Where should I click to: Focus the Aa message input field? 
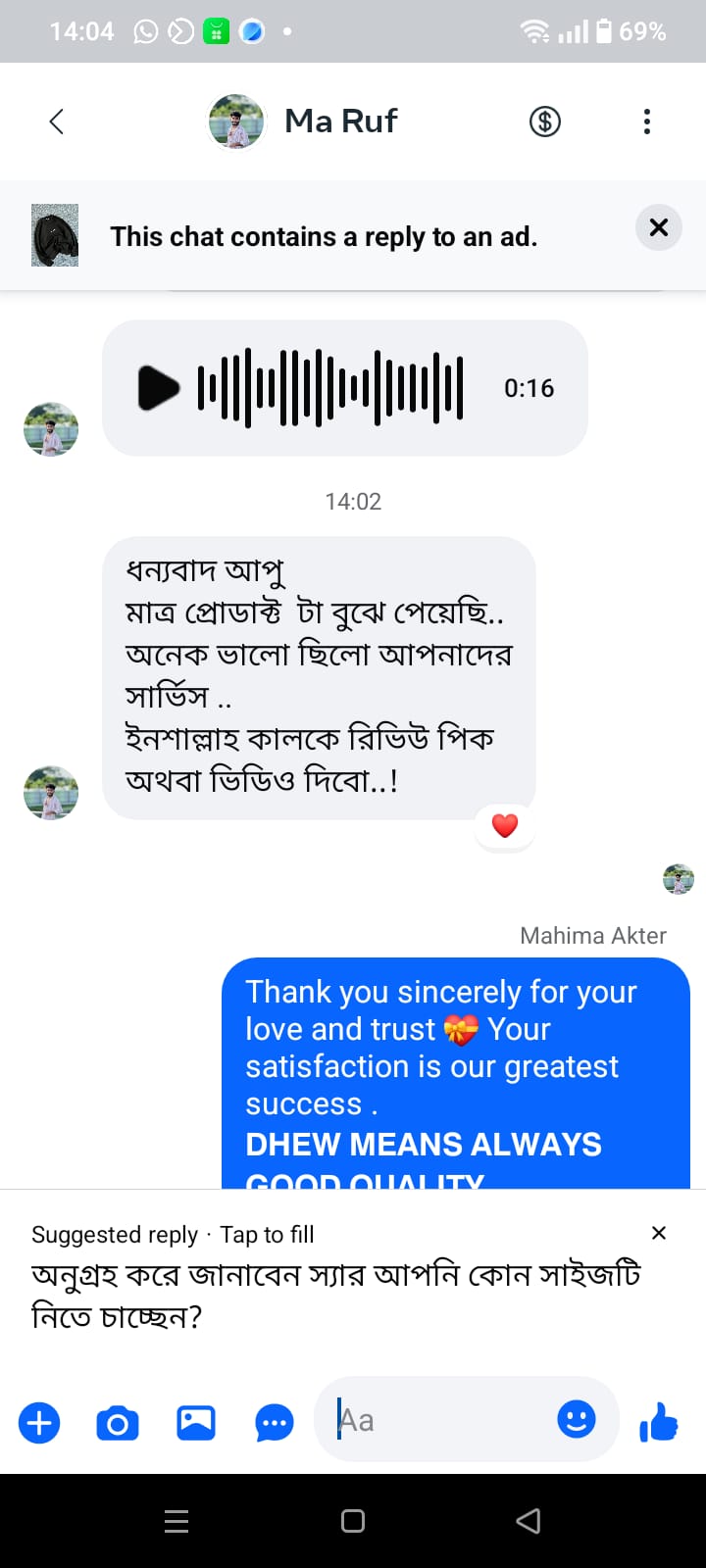point(441,1420)
